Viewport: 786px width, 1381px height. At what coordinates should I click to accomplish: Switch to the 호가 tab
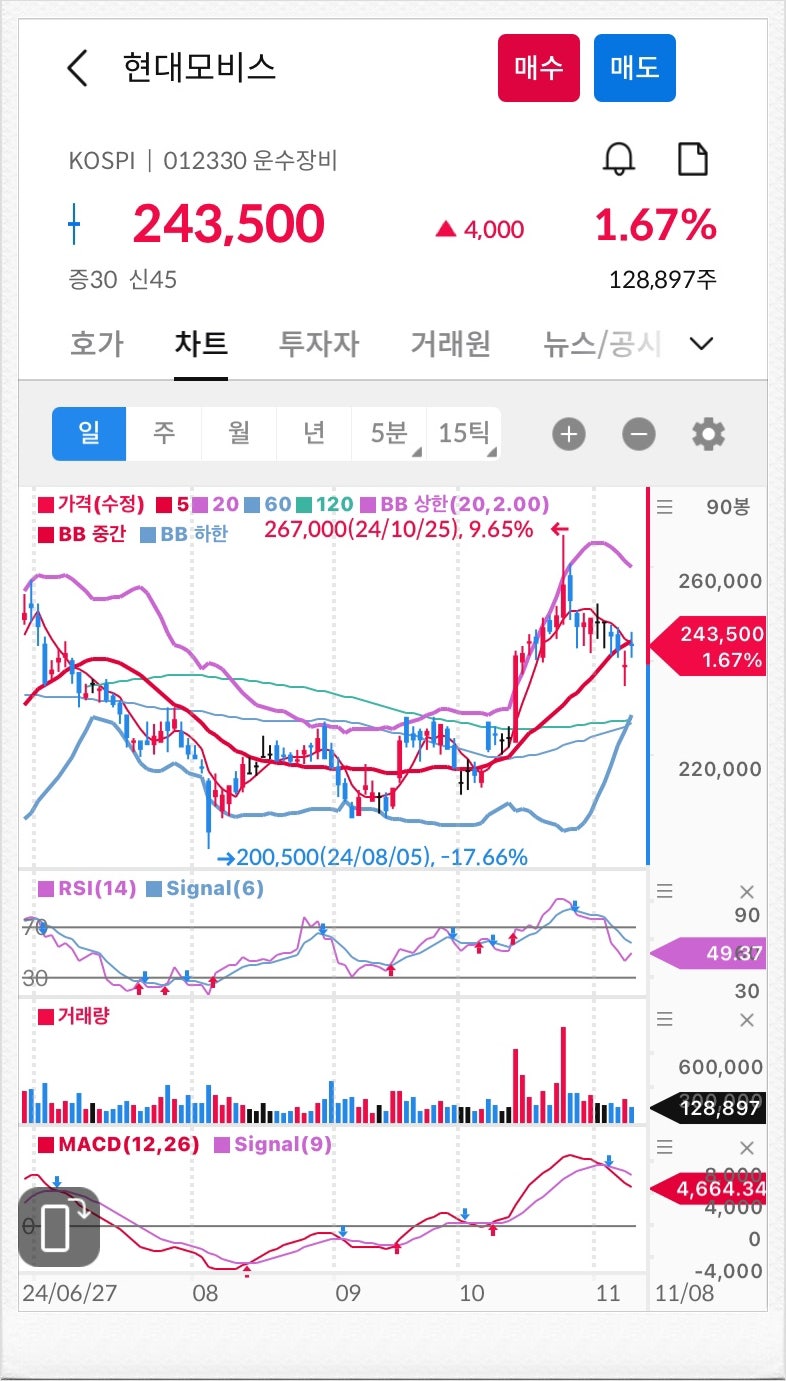coord(96,343)
